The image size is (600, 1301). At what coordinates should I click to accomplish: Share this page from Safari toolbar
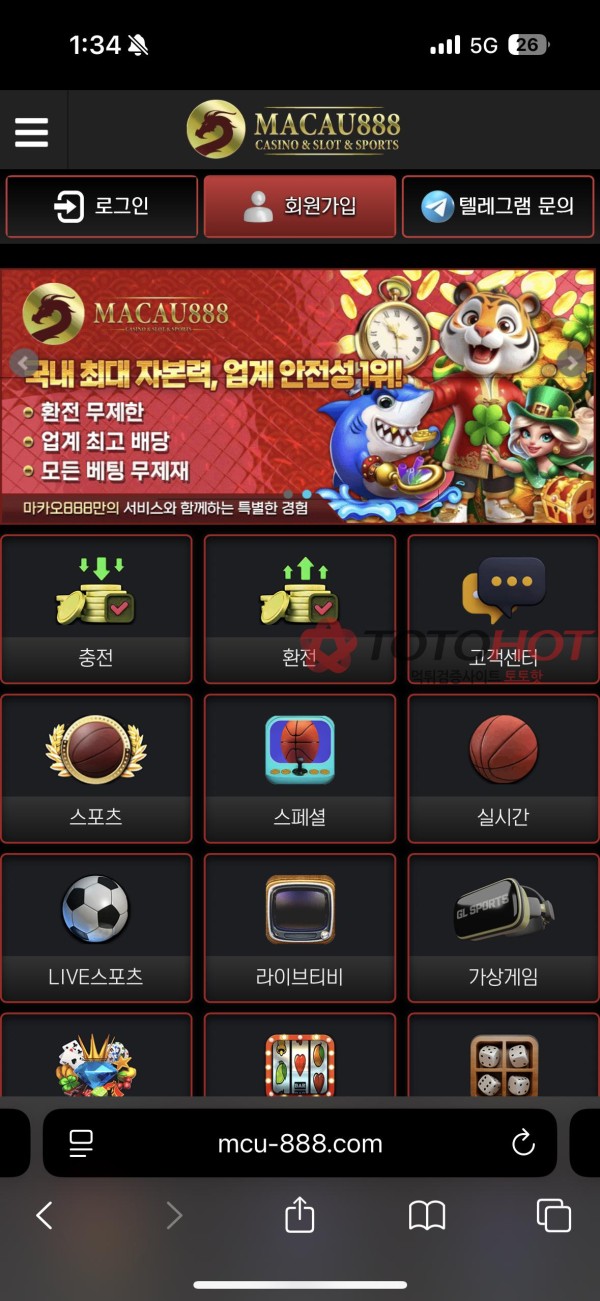click(300, 1216)
